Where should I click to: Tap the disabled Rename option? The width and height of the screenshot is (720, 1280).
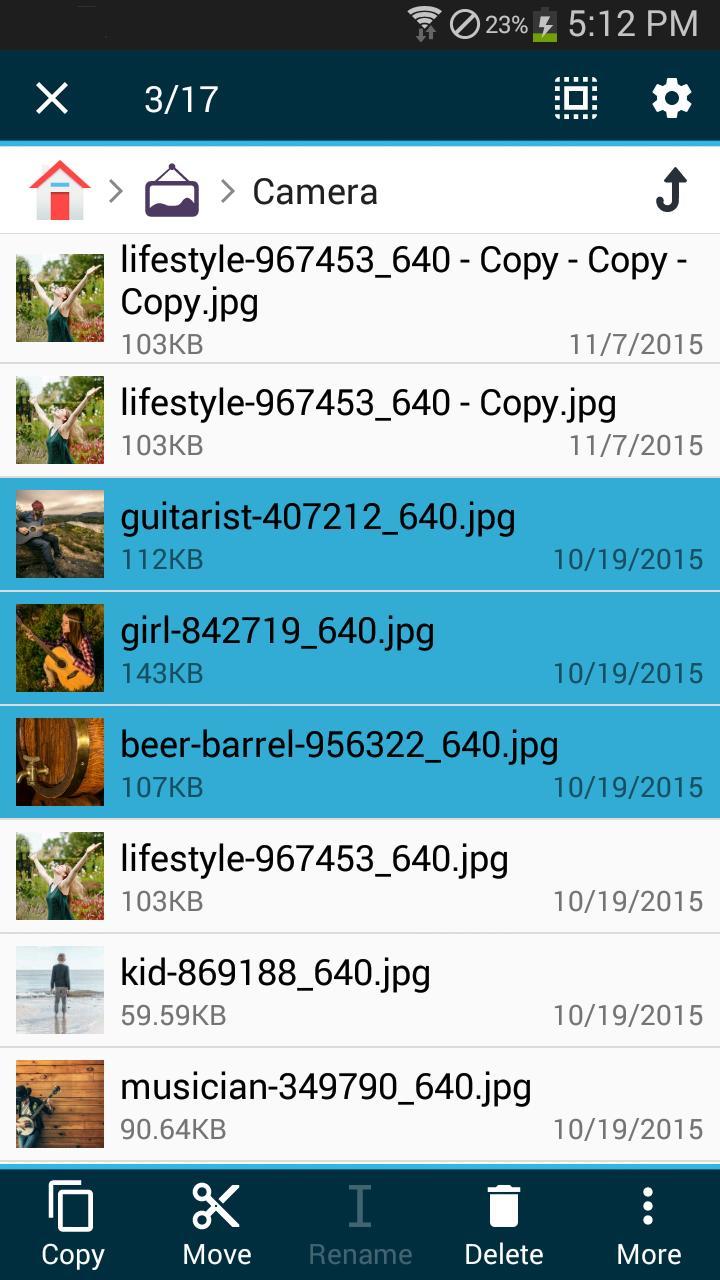(x=360, y=1222)
